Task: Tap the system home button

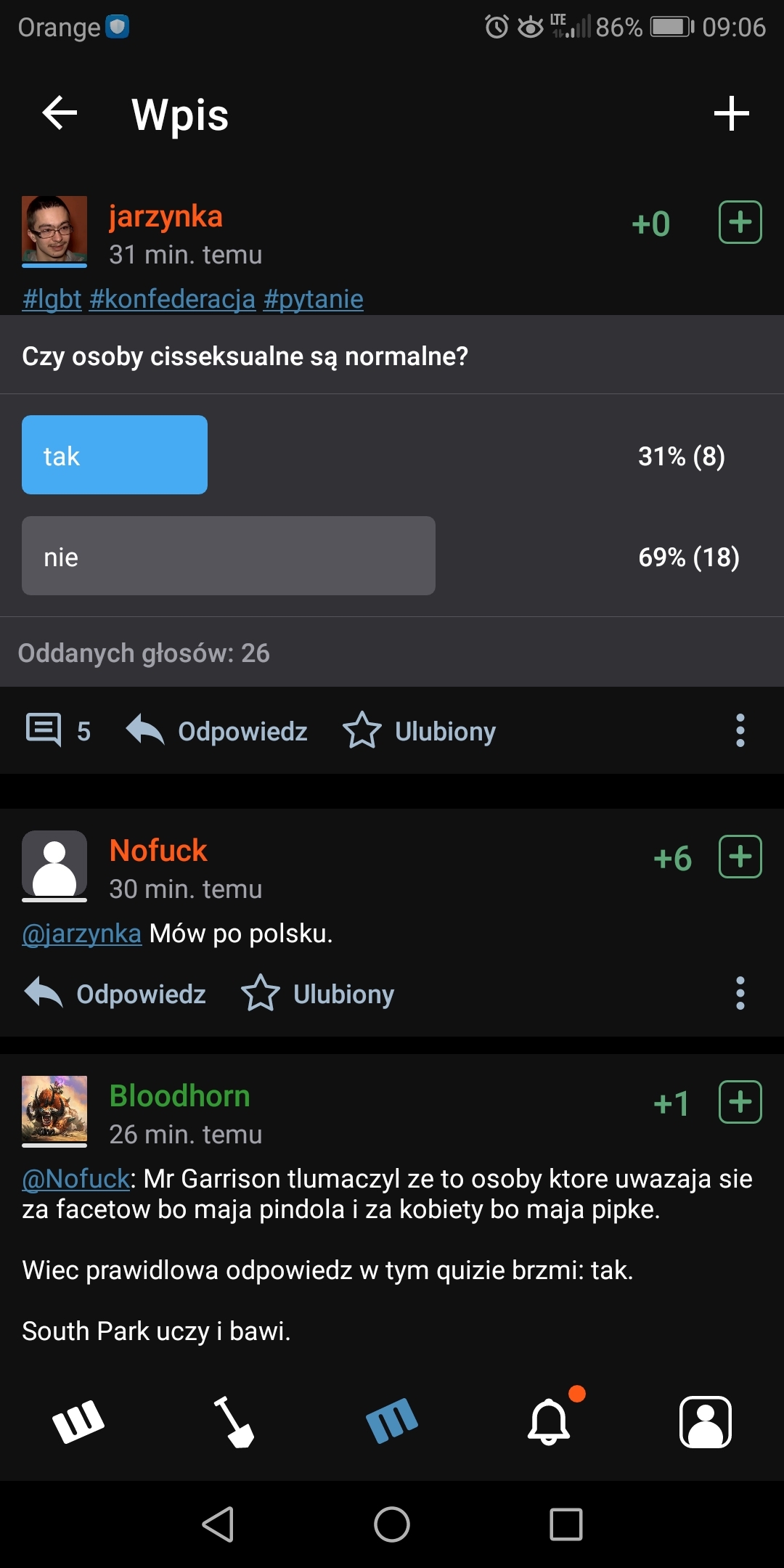Action: coord(392,1524)
